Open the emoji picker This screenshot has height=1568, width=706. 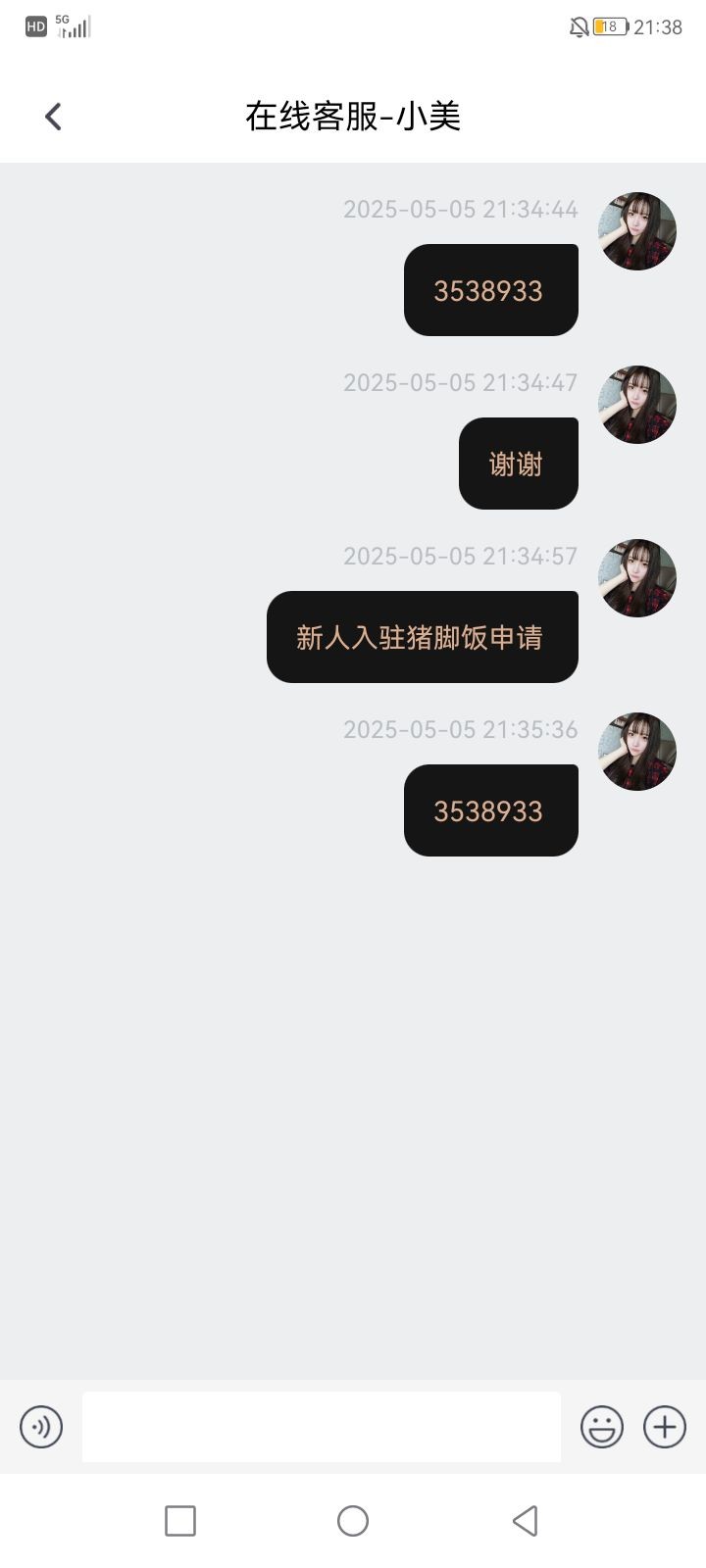point(602,1427)
